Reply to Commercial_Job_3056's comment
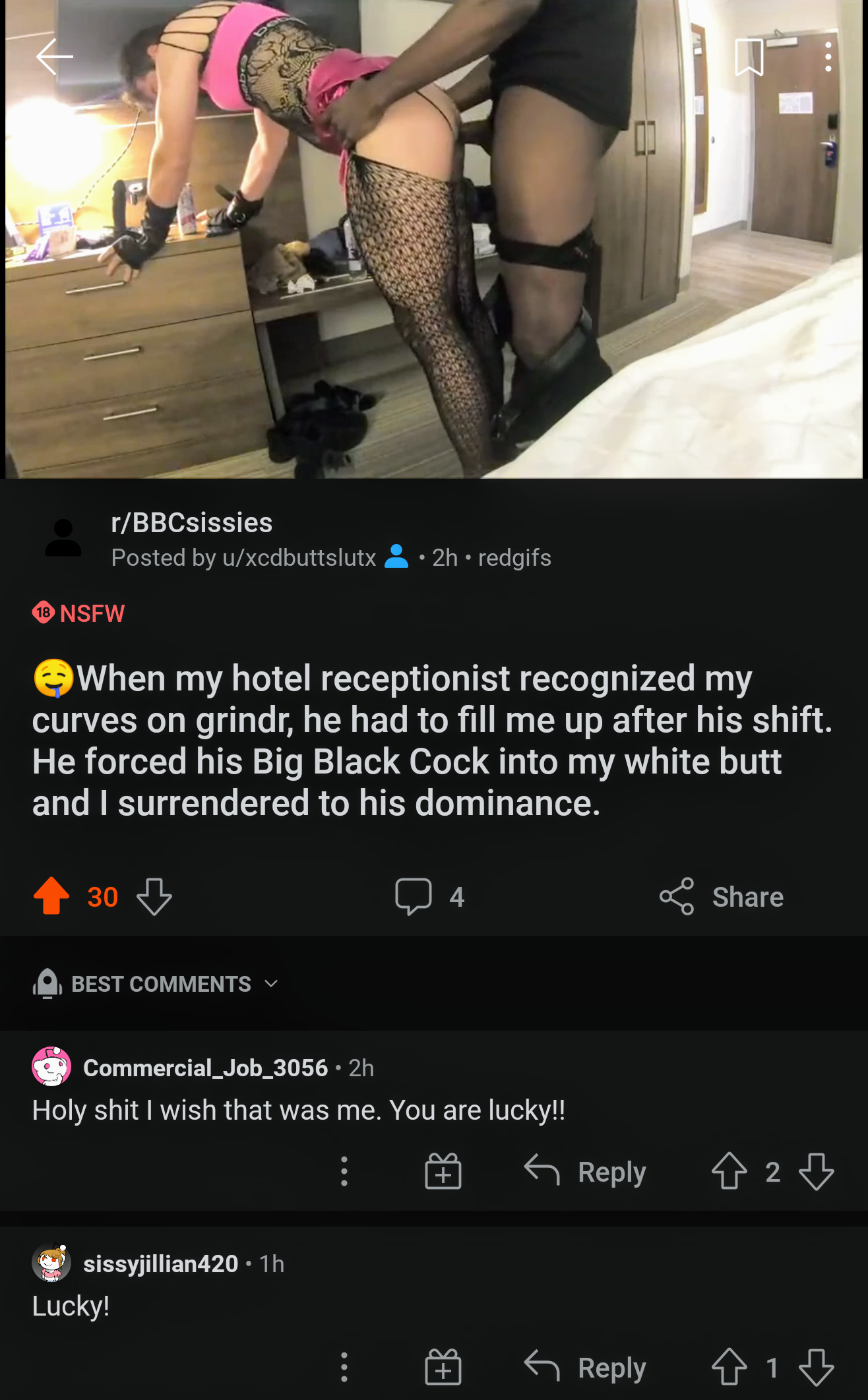Image resolution: width=868 pixels, height=1400 pixels. (x=585, y=1172)
